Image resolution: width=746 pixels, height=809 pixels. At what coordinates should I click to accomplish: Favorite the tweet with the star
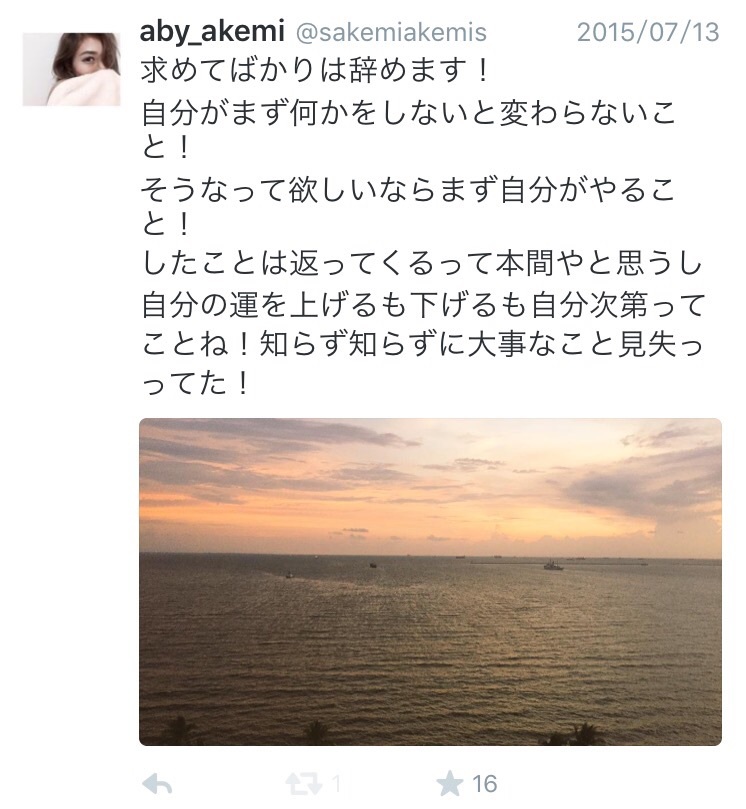click(450, 783)
